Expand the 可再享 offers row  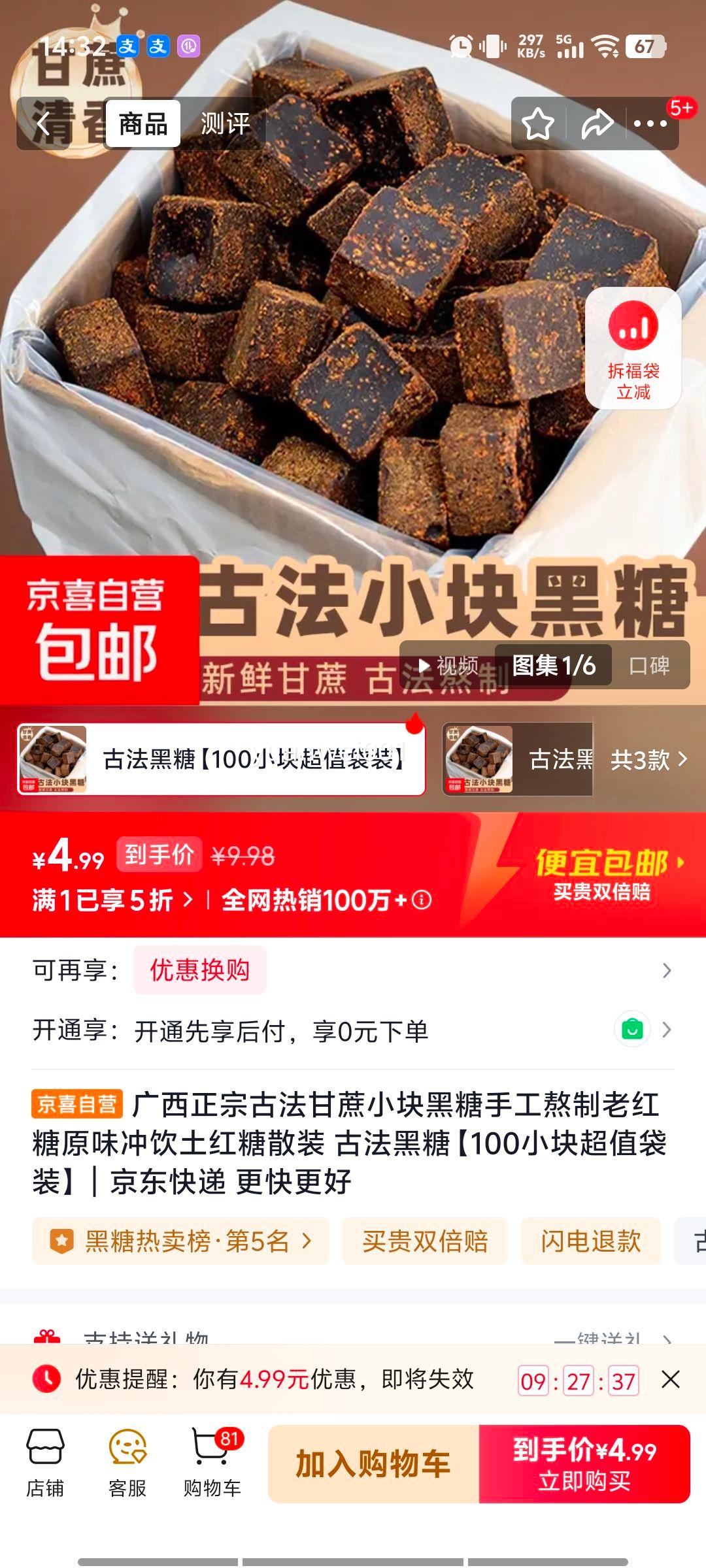coord(353,970)
